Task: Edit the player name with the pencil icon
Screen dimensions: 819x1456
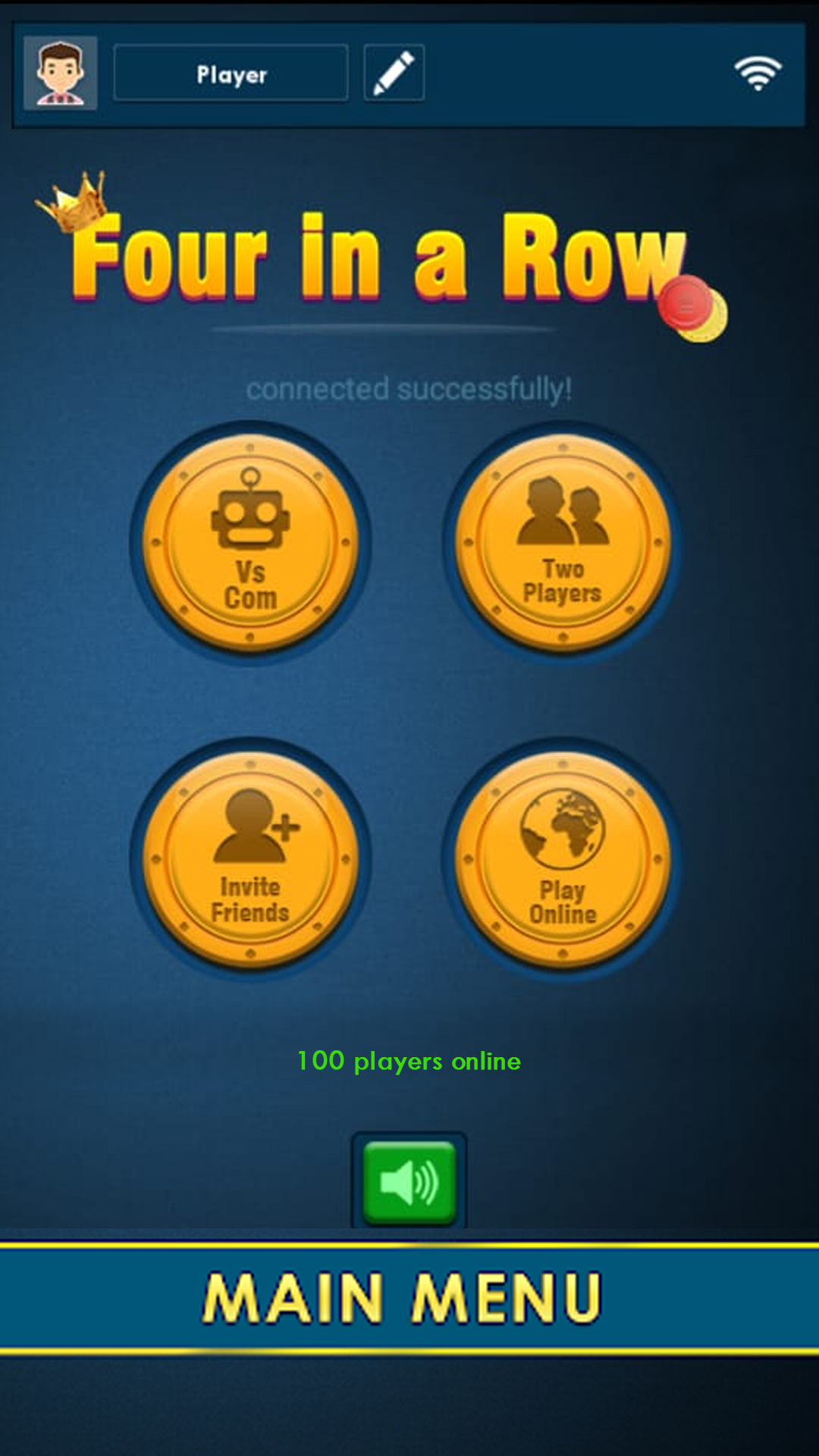Action: pyautogui.click(x=394, y=74)
